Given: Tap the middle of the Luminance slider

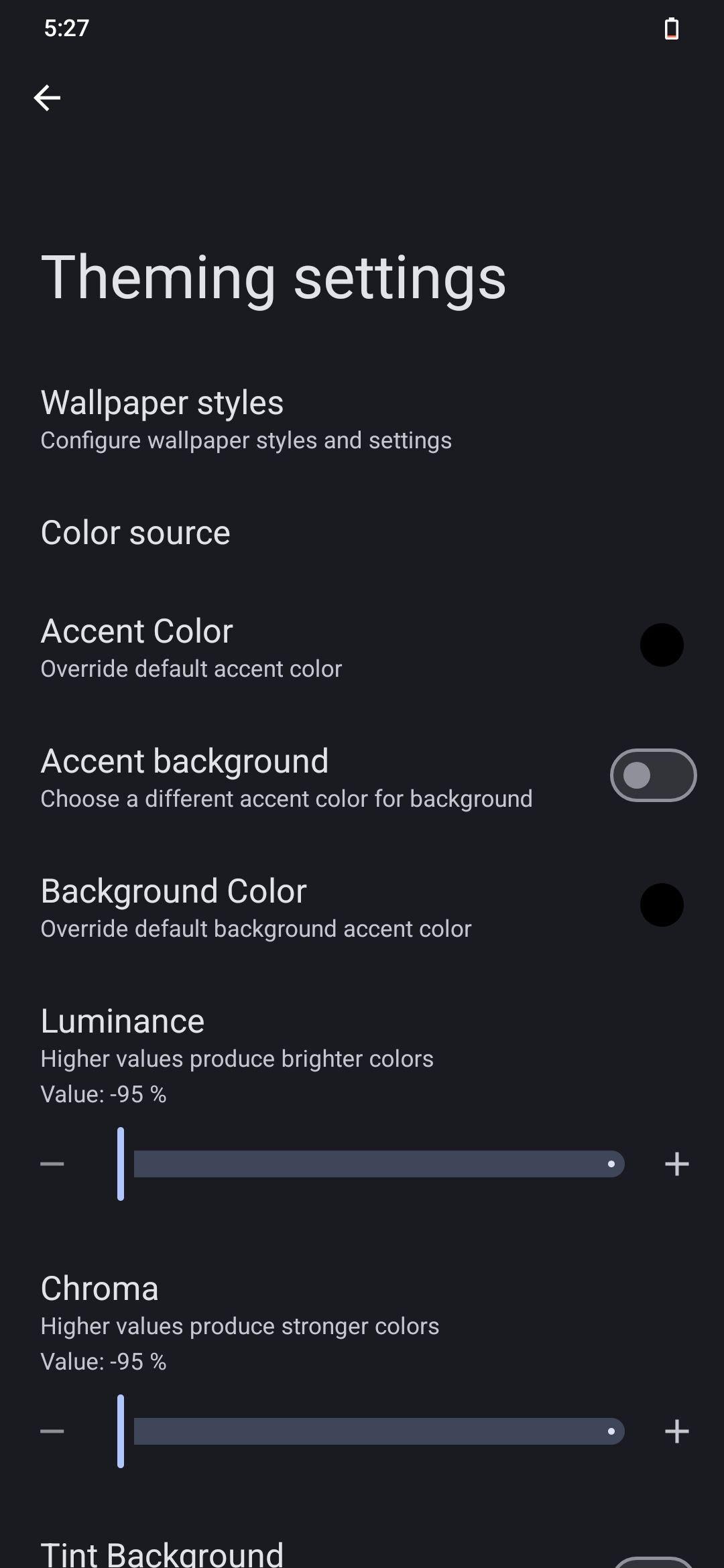Looking at the screenshot, I should click(x=371, y=1164).
